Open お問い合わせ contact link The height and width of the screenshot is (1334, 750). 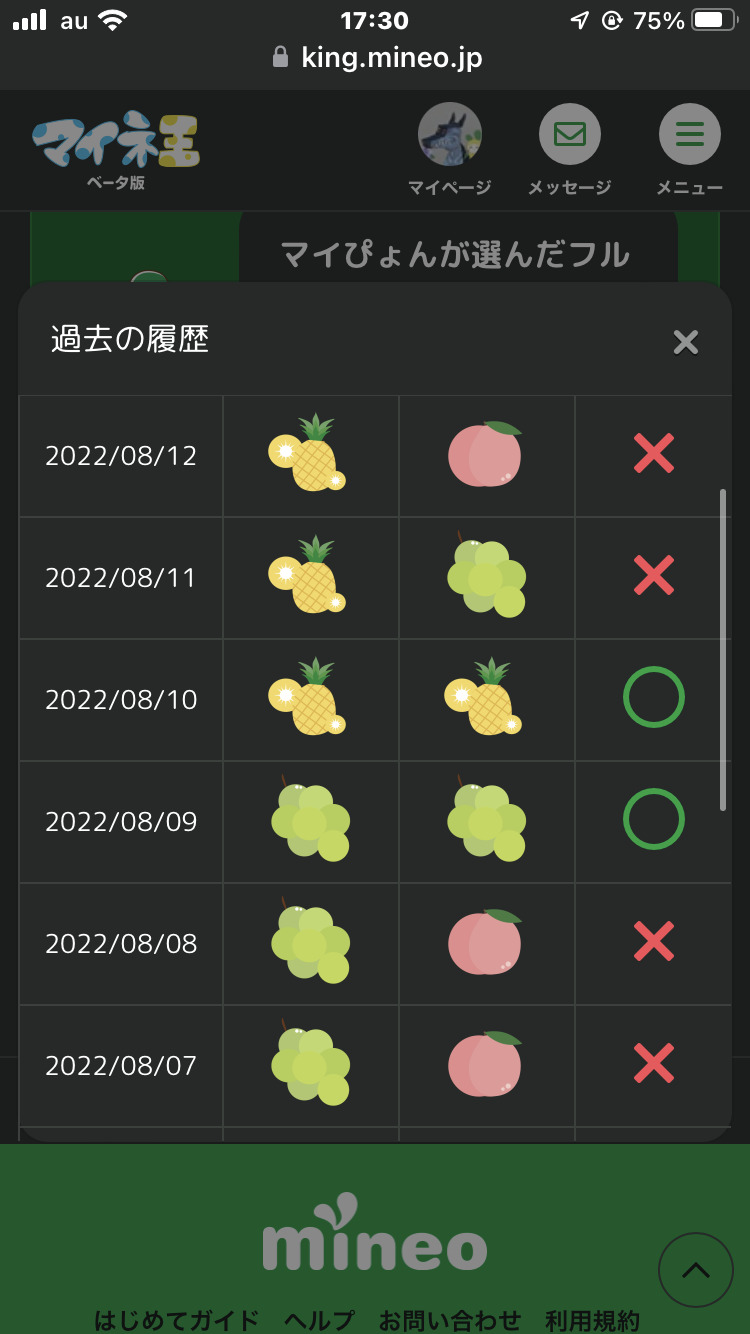[449, 1320]
